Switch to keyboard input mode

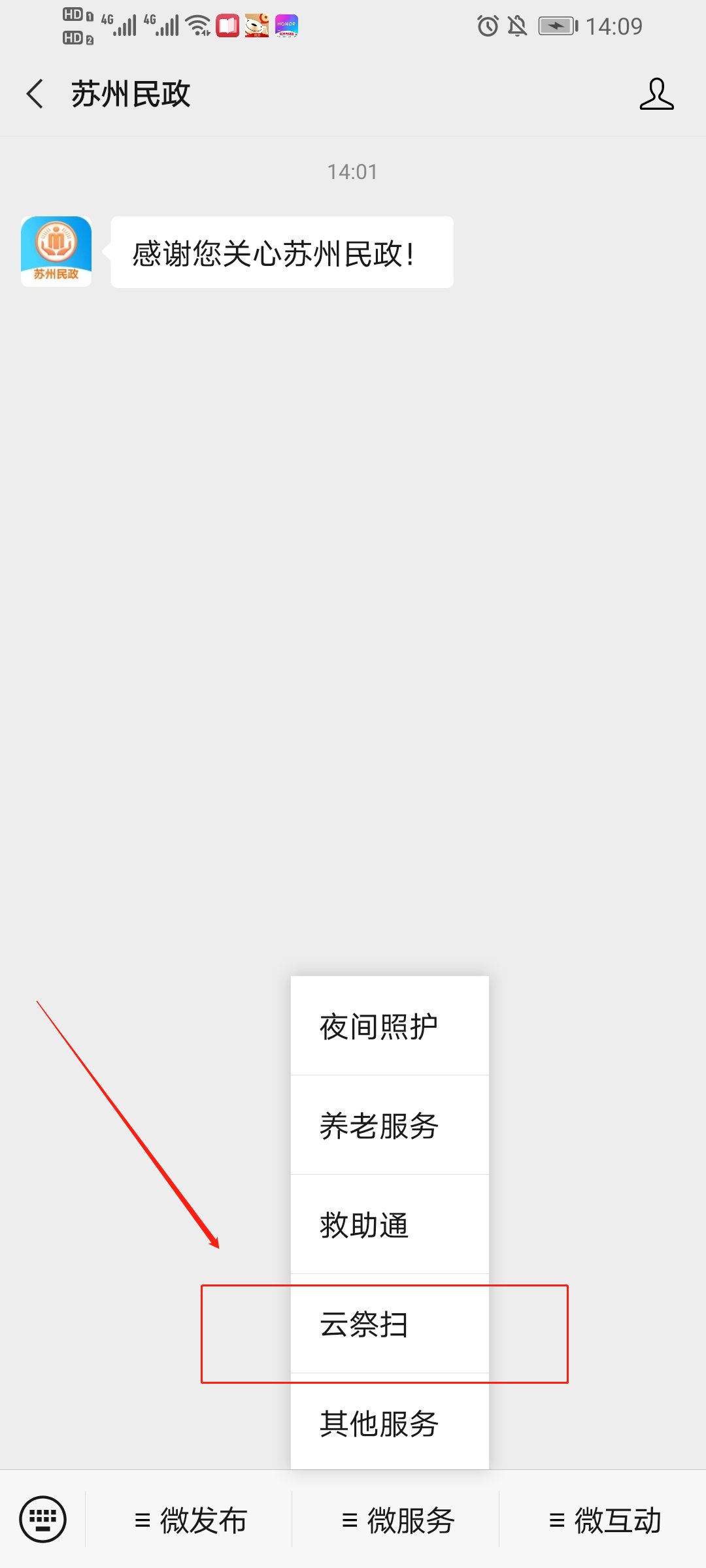(x=43, y=1519)
